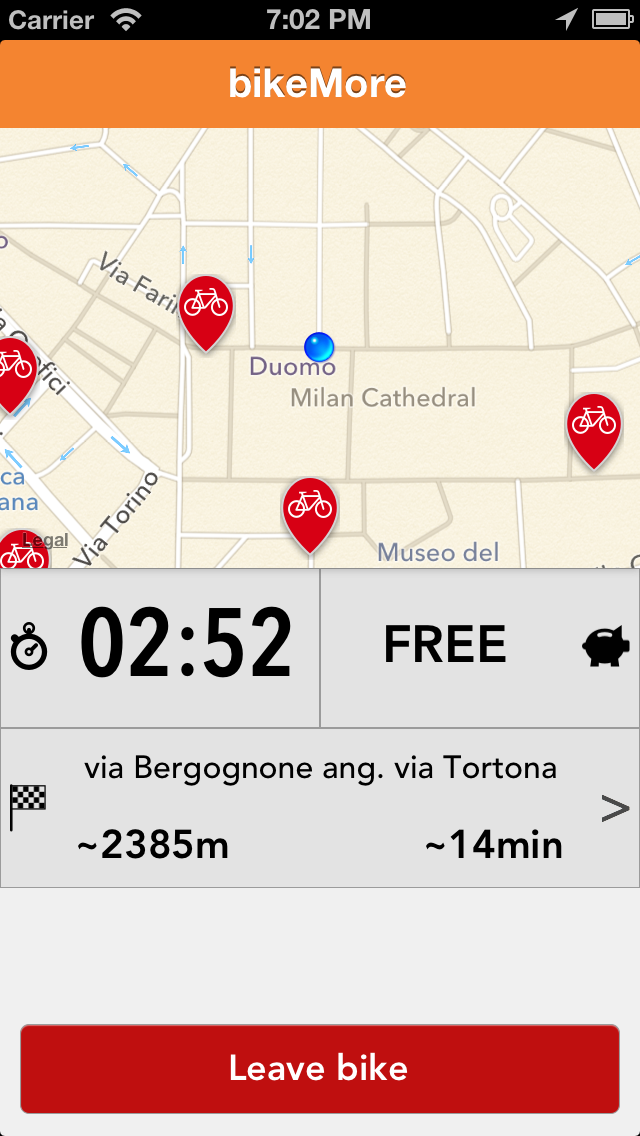Select the bike station pin below Duomo

310,514
